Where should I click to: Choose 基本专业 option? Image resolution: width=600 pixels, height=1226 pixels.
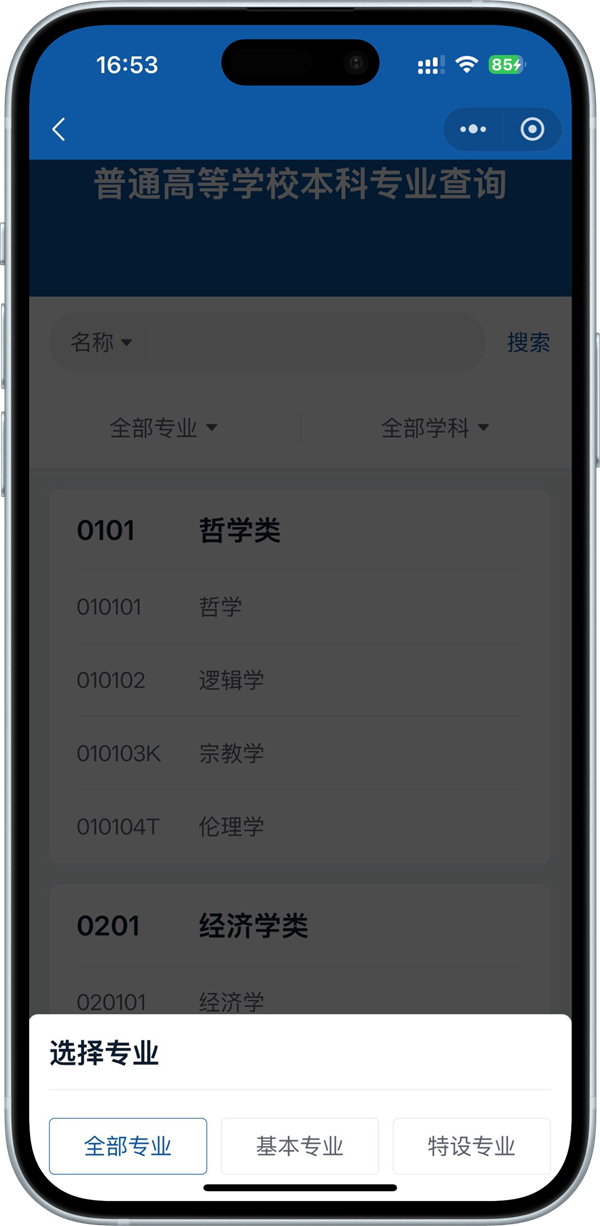point(300,1146)
